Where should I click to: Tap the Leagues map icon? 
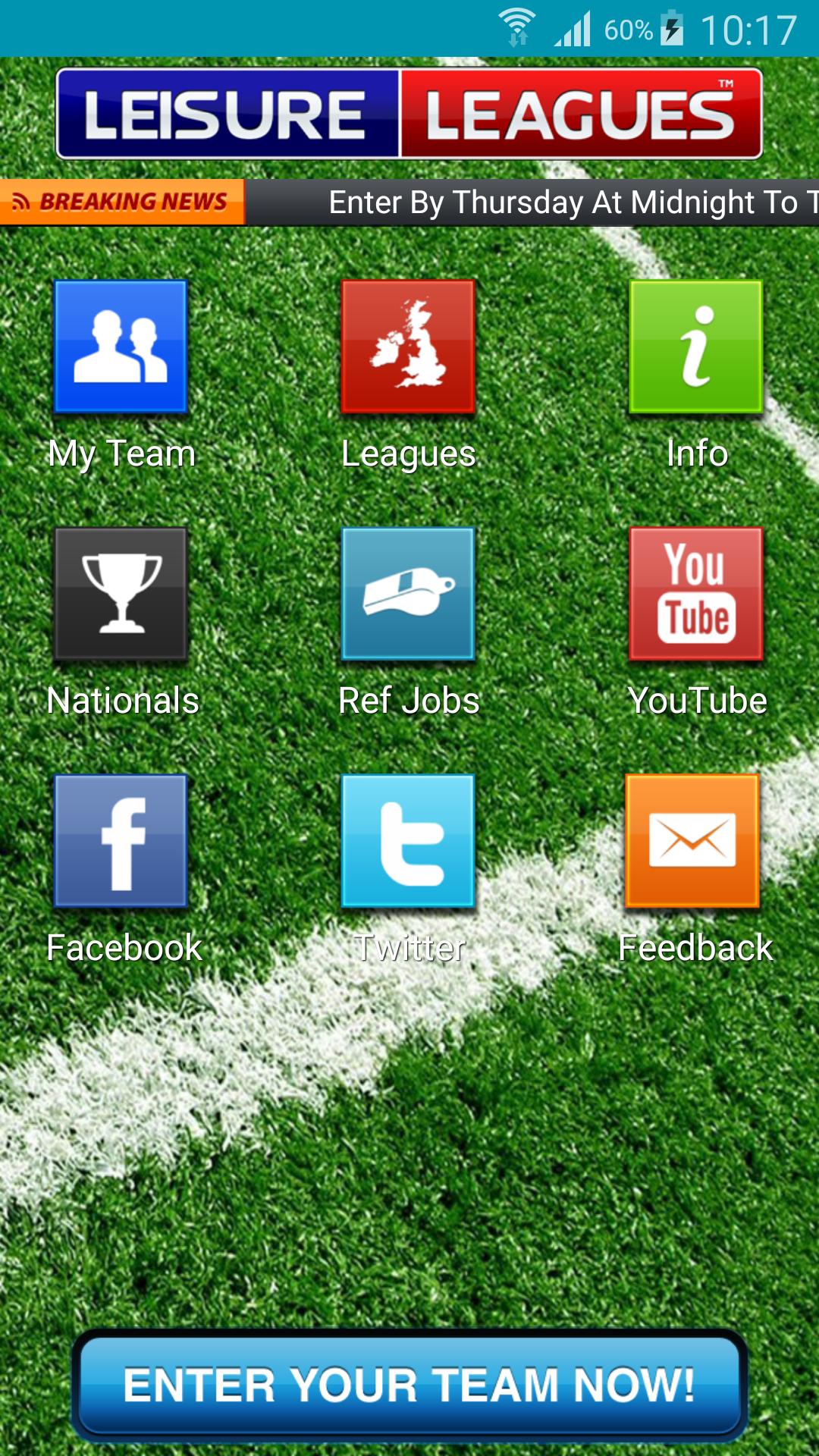(408, 347)
